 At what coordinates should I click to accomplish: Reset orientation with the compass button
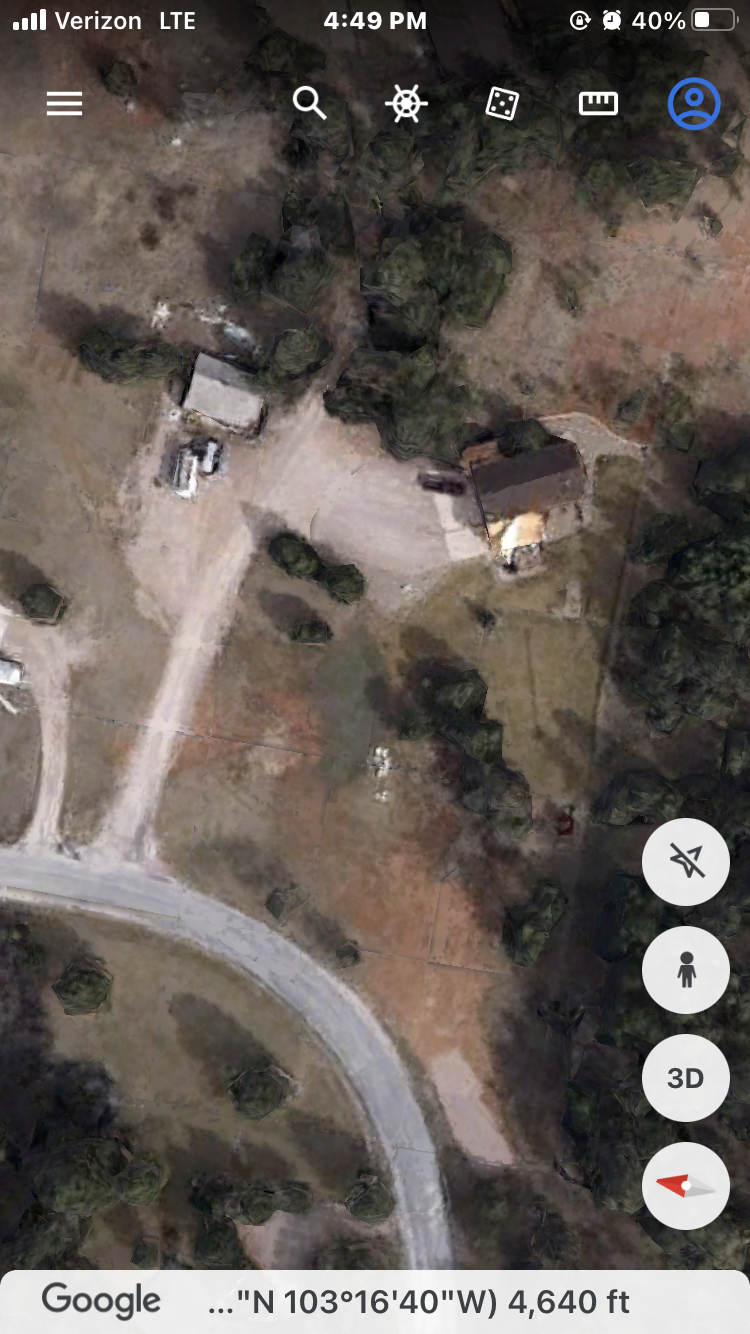tap(686, 1186)
